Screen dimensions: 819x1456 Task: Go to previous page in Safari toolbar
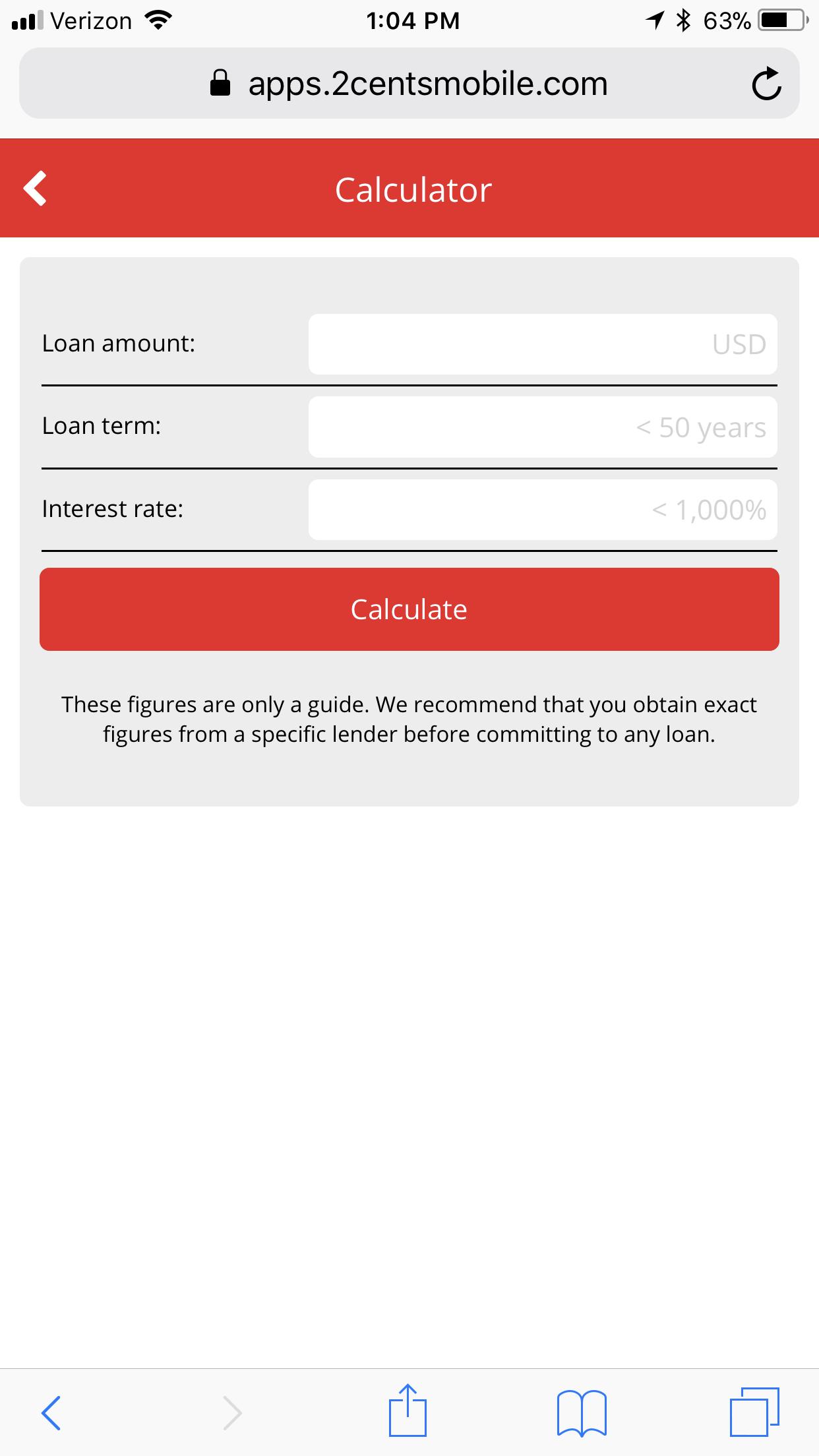[x=51, y=1412]
